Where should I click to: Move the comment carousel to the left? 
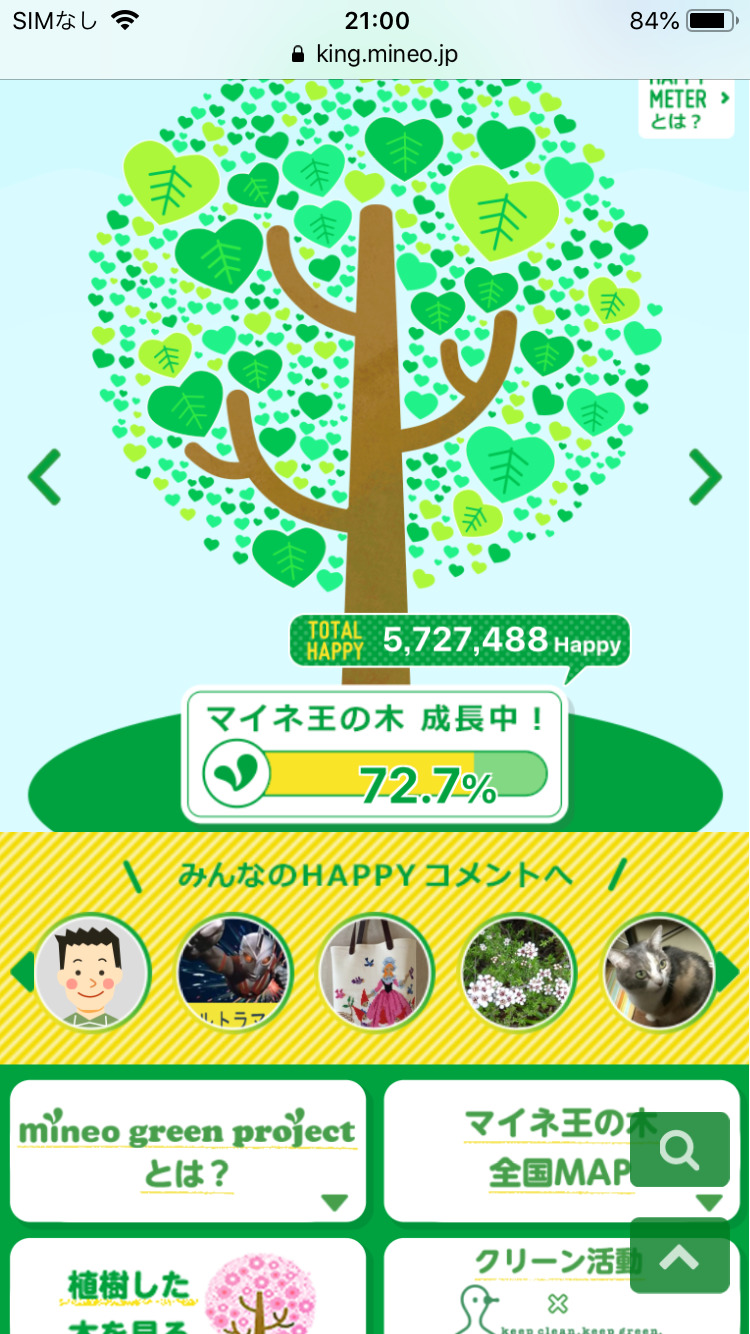point(20,972)
